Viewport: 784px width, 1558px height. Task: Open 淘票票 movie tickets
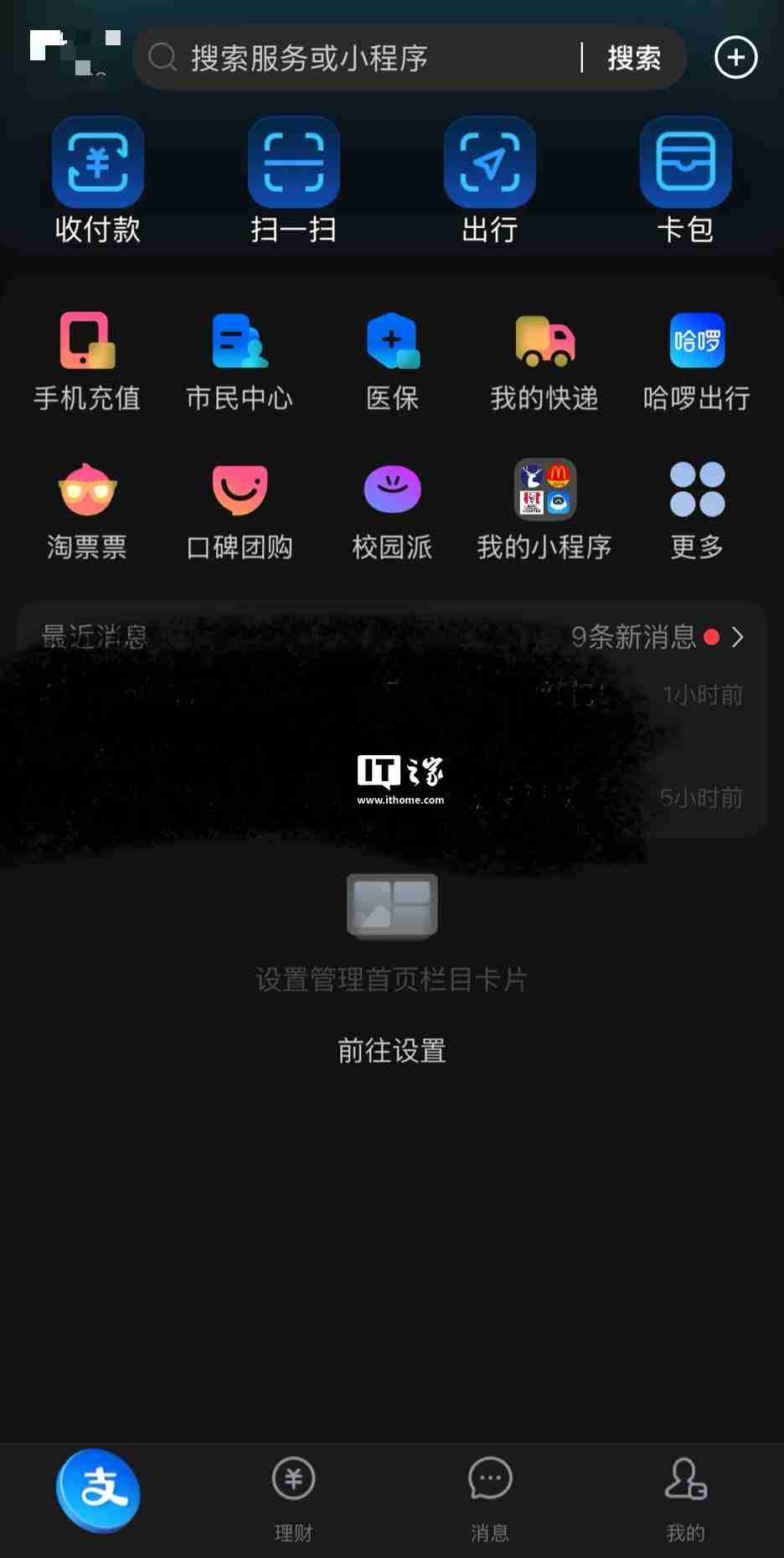pyautogui.click(x=86, y=511)
